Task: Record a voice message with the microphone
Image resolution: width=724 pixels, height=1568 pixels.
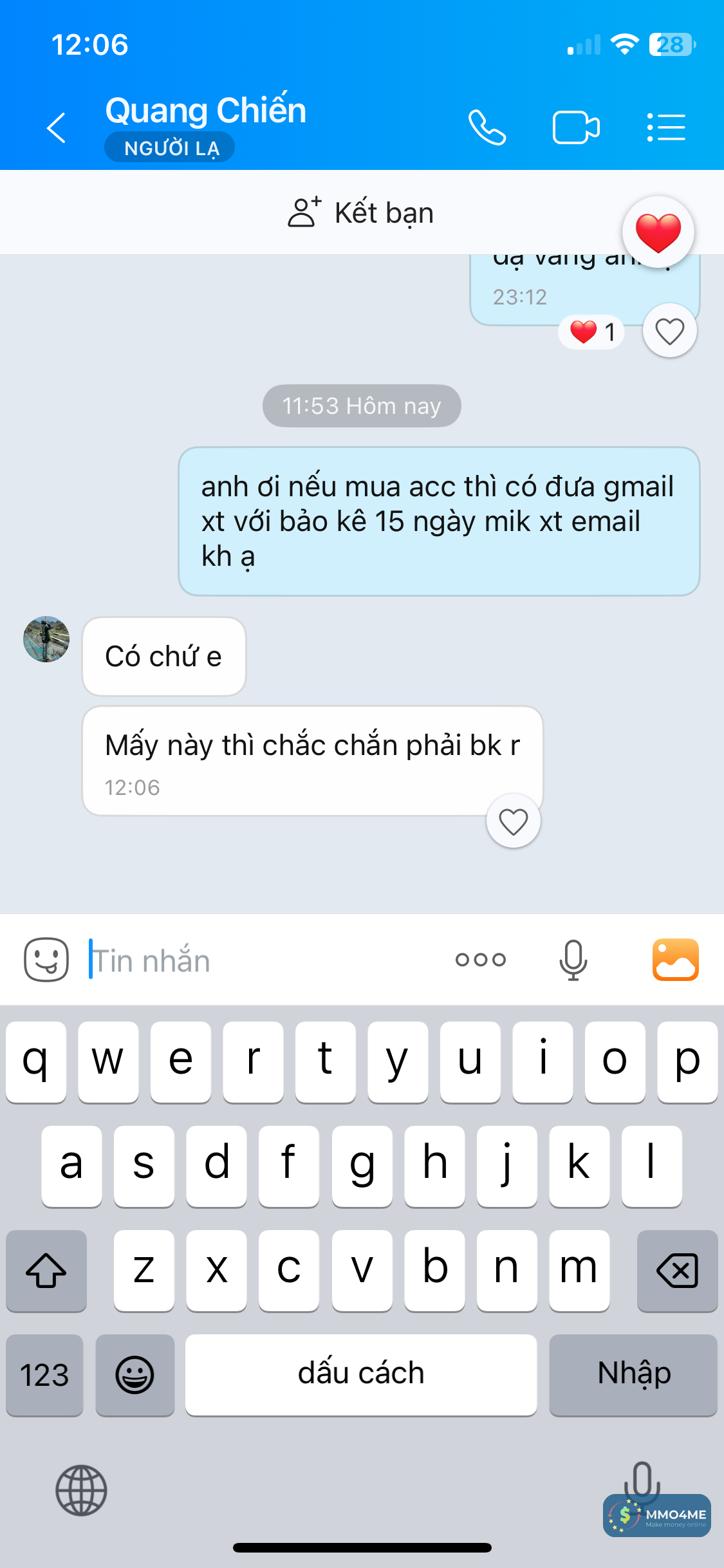Action: pyautogui.click(x=573, y=960)
